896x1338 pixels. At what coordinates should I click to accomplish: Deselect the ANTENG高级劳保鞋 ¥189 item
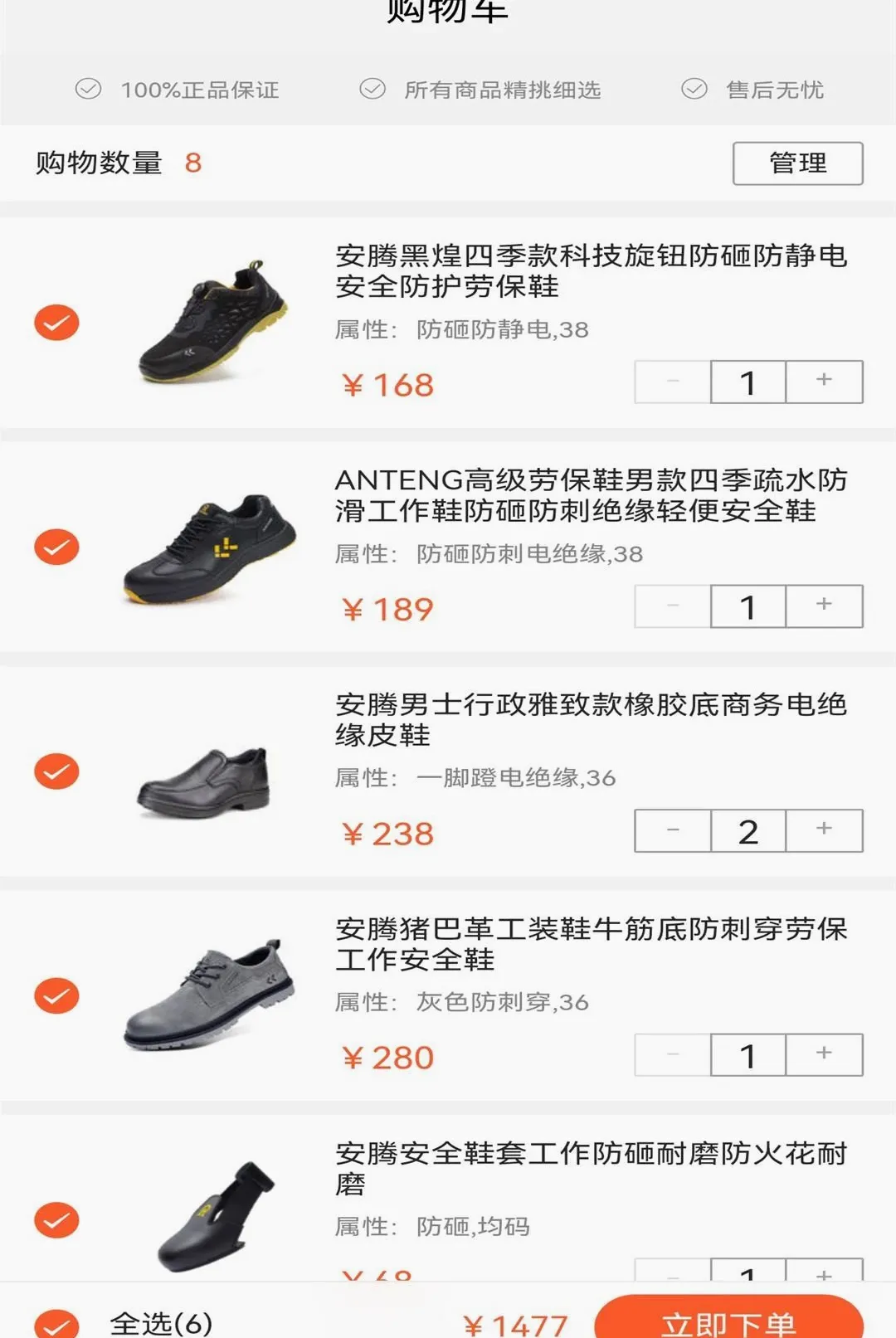click(x=56, y=547)
